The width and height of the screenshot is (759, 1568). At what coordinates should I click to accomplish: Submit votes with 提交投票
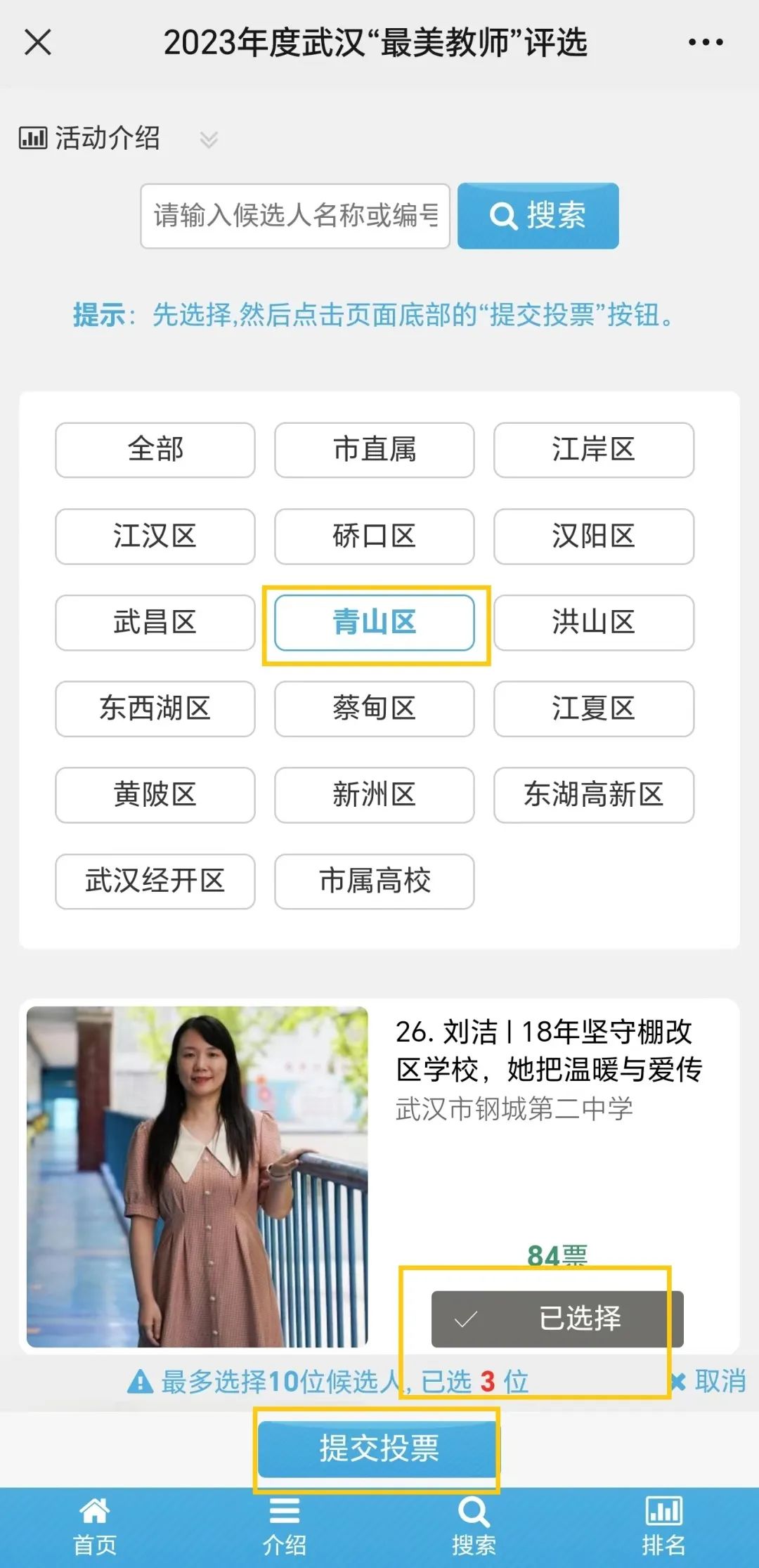pyautogui.click(x=378, y=1449)
